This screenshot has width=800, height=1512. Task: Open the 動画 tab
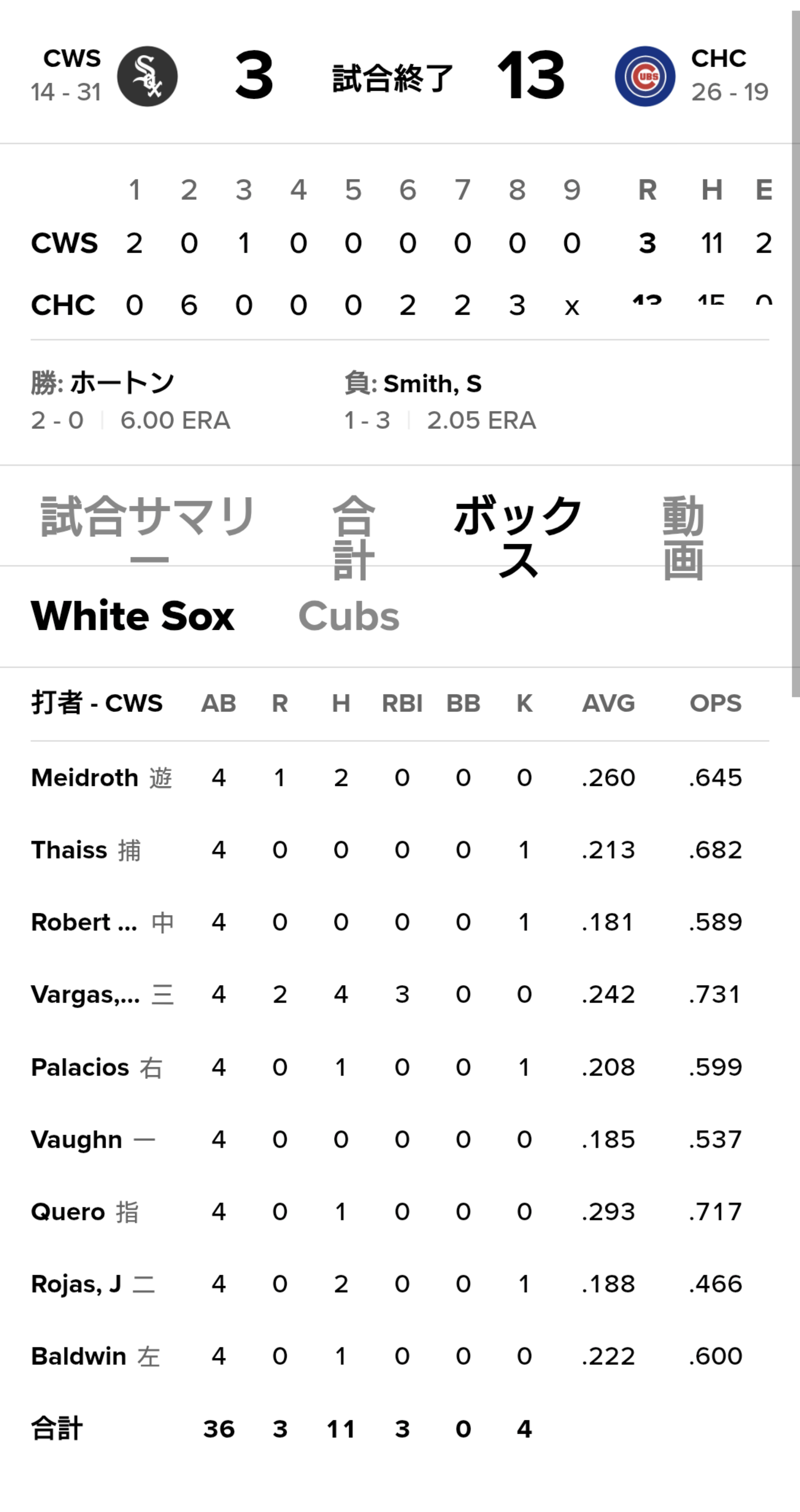(683, 537)
